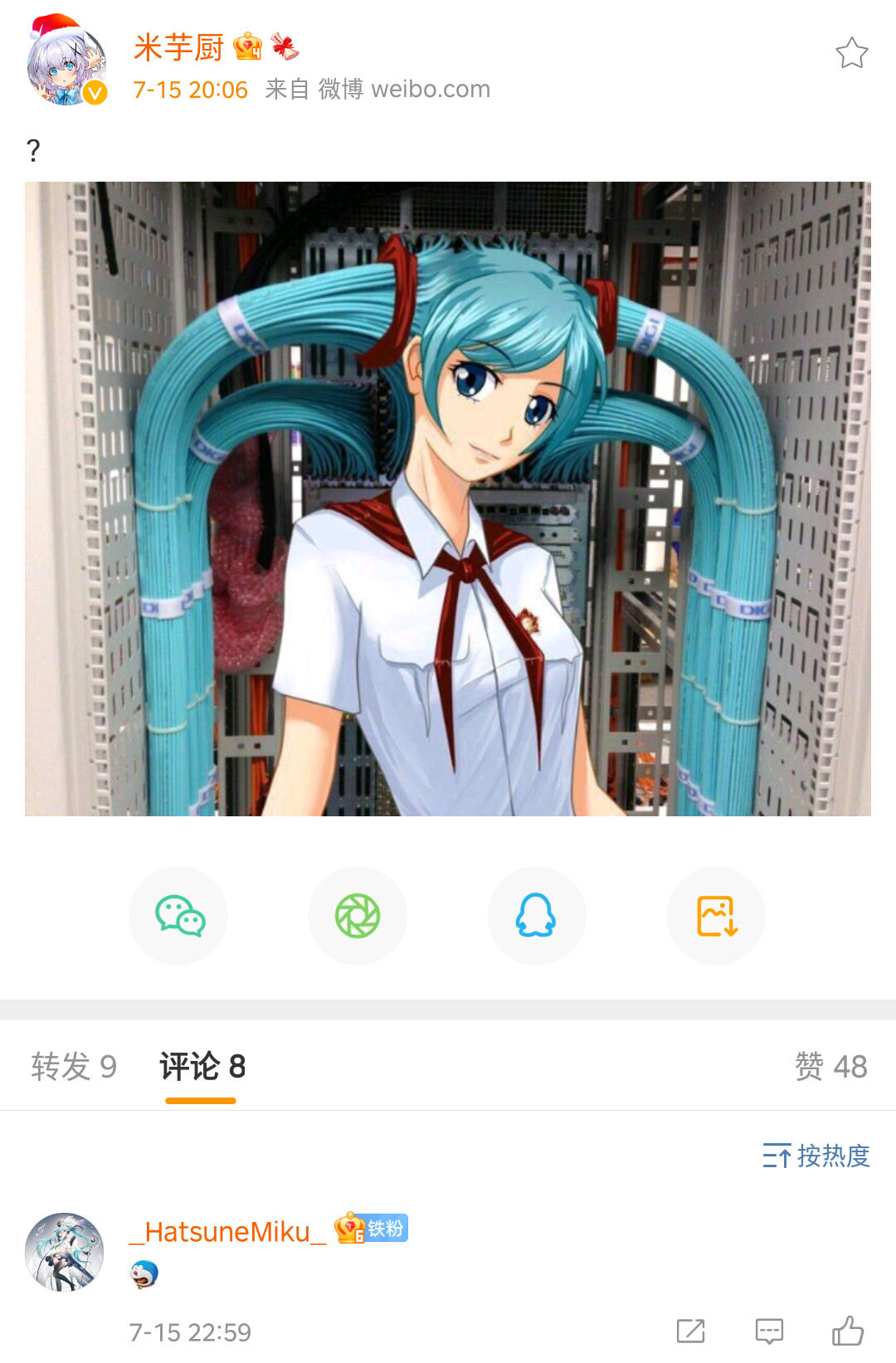Favorite this post with the star icon
The width and height of the screenshot is (896, 1363).
pyautogui.click(x=851, y=53)
